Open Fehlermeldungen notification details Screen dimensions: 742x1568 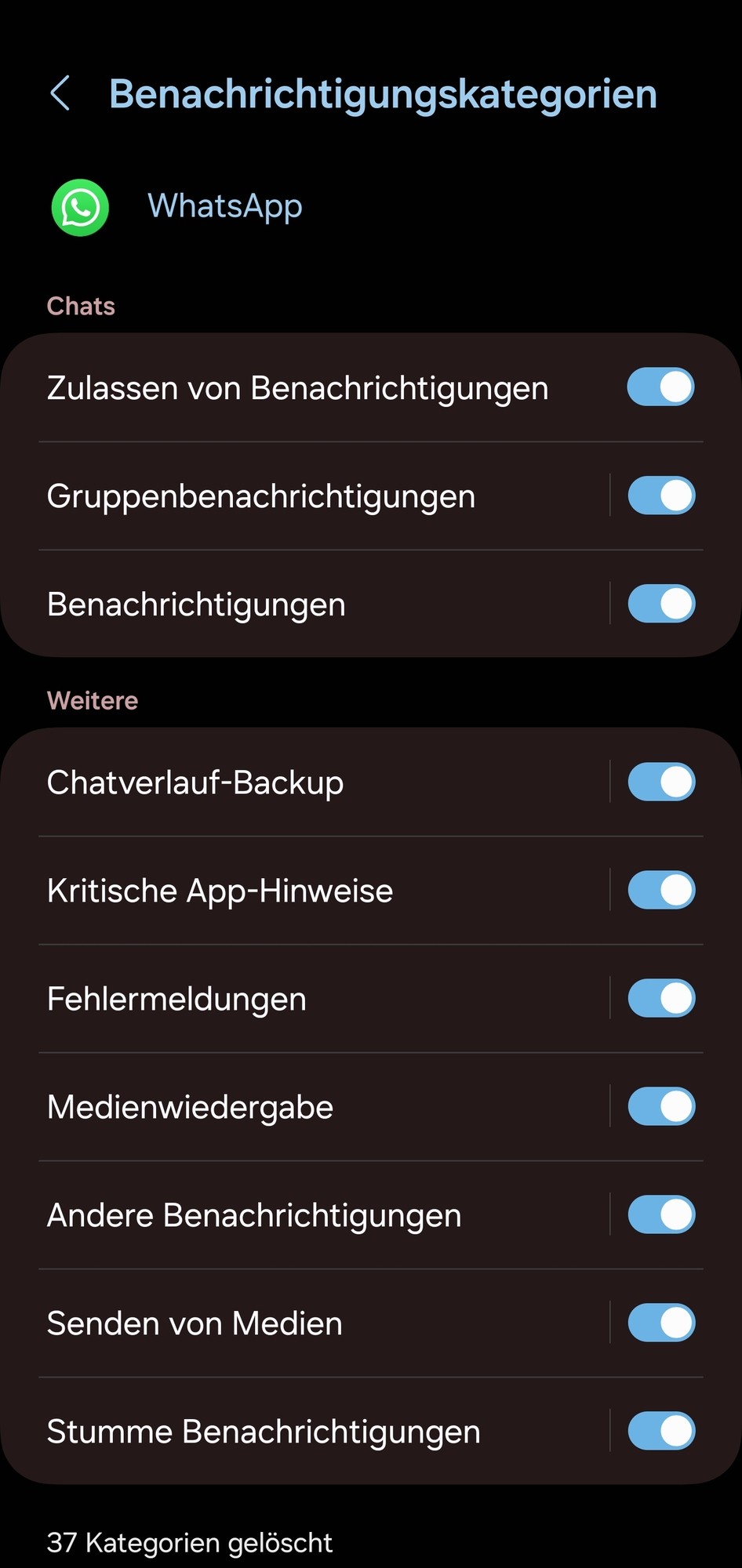(x=176, y=999)
